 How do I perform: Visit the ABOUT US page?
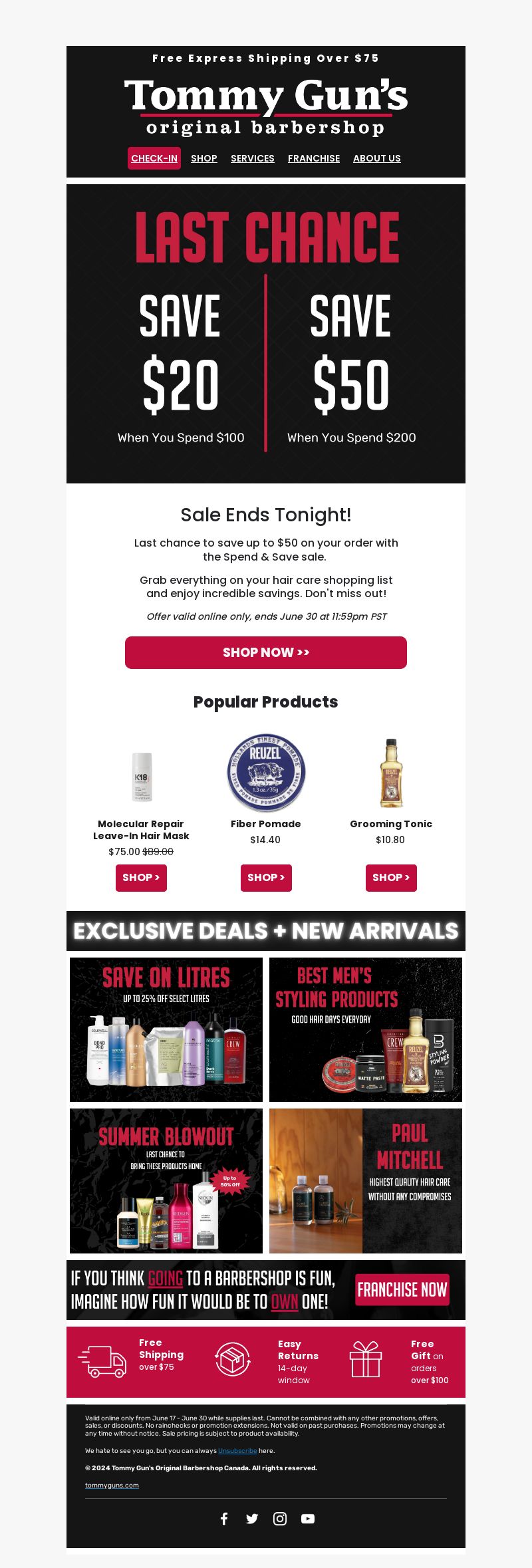click(377, 158)
